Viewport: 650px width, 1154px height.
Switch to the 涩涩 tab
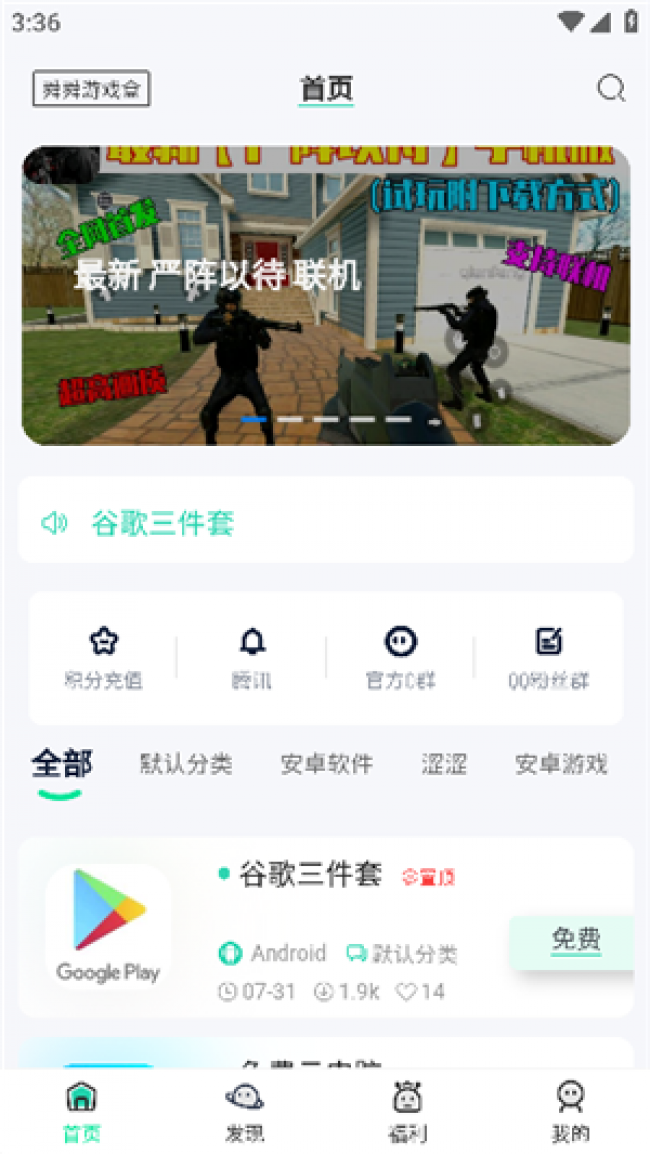pyautogui.click(x=444, y=765)
